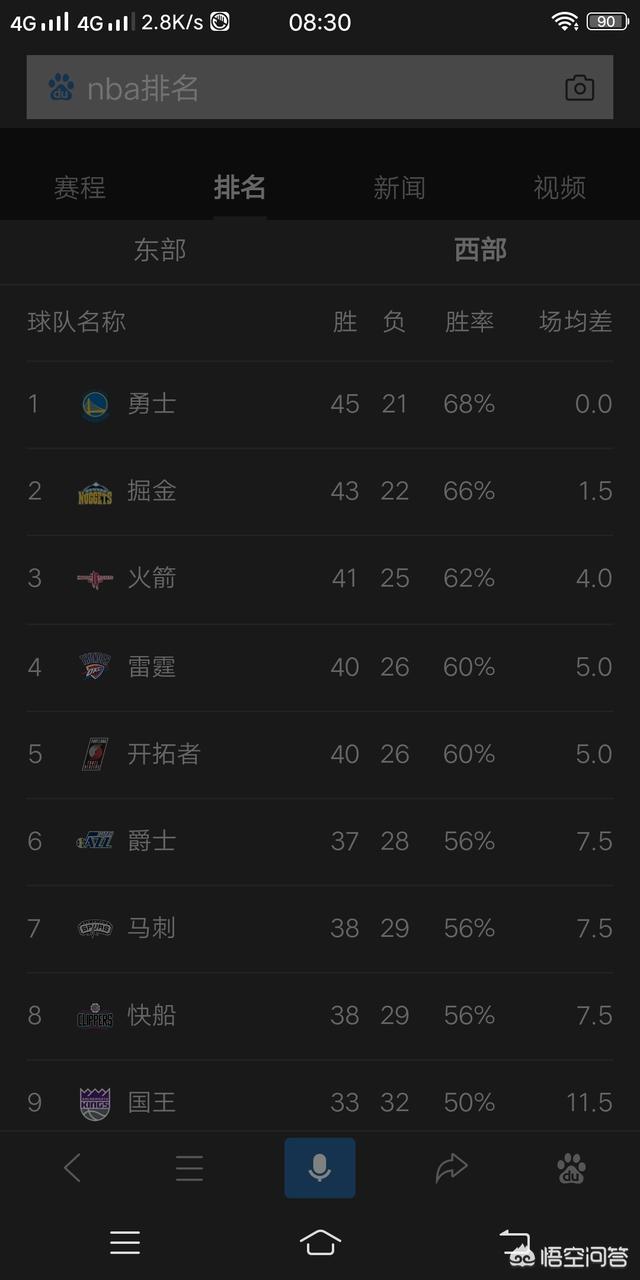Open the 雷霆 team row
This screenshot has height=1280, width=640.
point(320,667)
